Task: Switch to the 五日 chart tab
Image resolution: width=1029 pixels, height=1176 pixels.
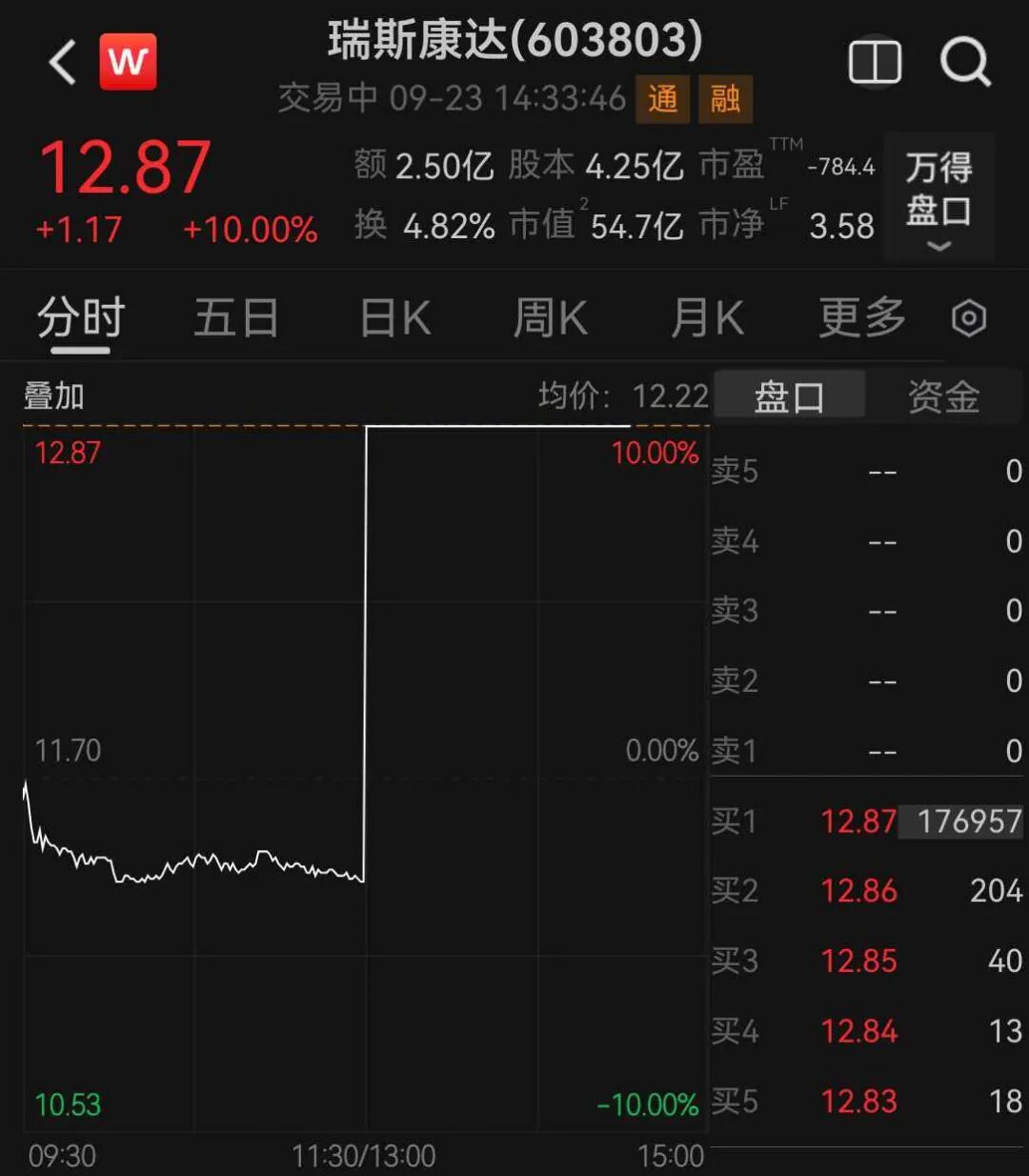Action: click(236, 317)
